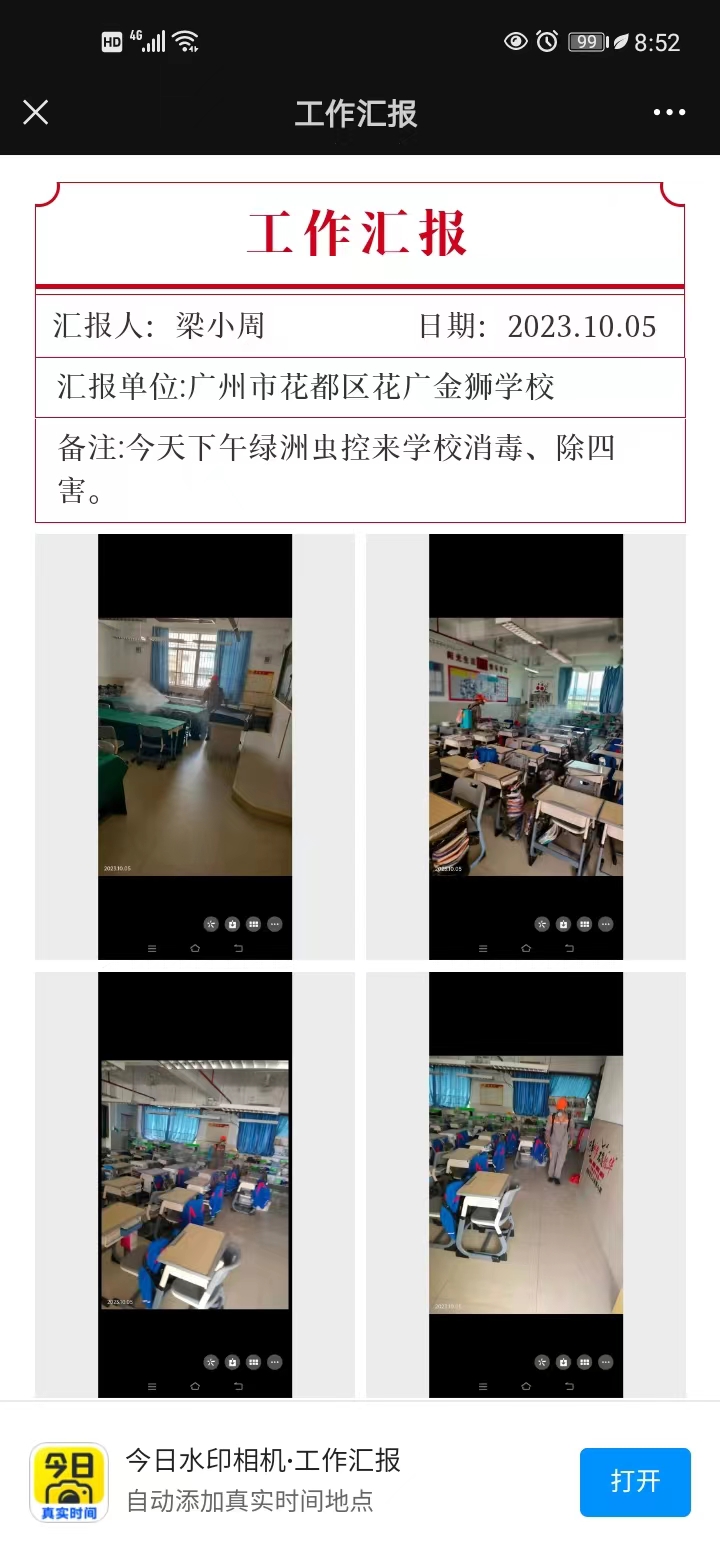Viewport: 720px width, 1560px height.
Task: Enlarge the photo with blue chairs in front
Action: tap(195, 1185)
